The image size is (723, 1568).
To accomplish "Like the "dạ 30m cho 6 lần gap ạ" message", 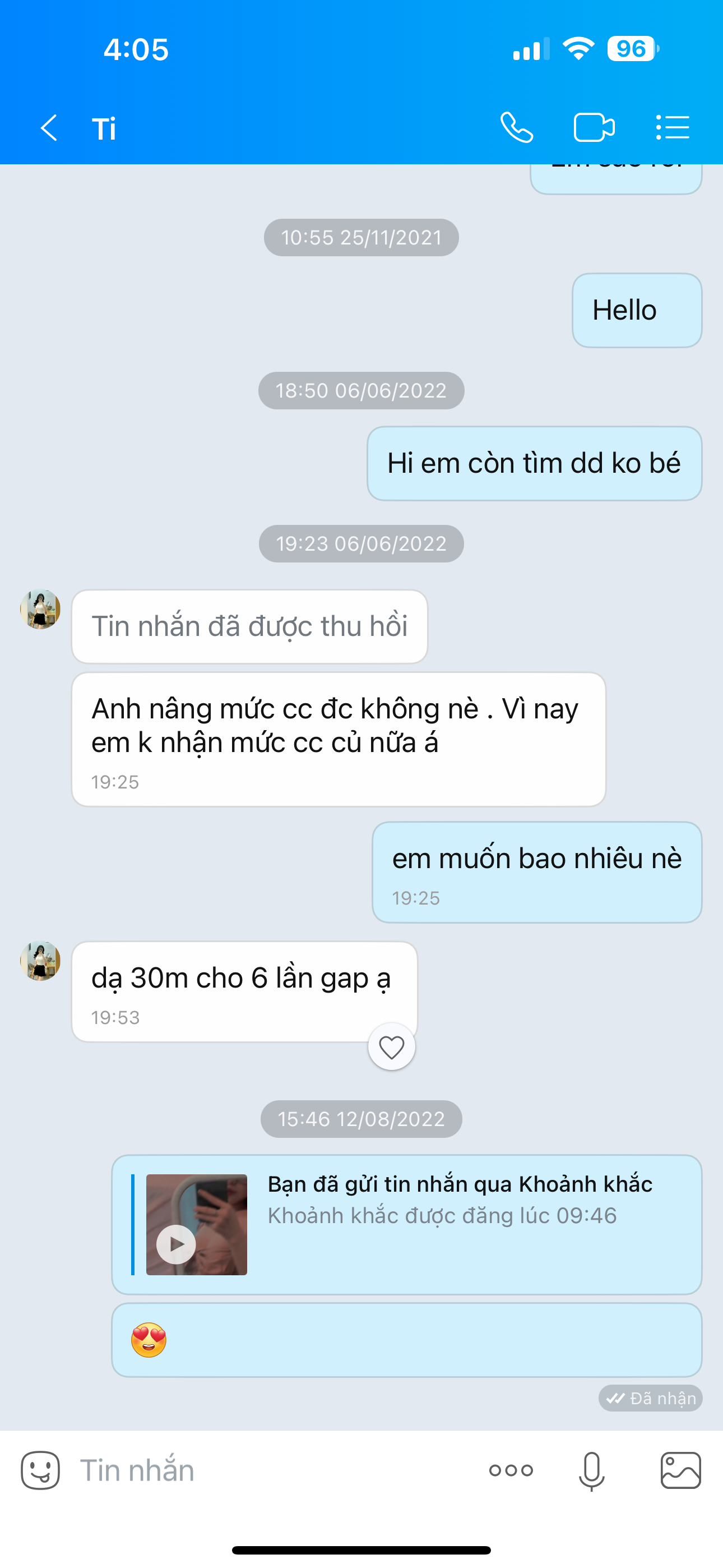I will 391,1047.
